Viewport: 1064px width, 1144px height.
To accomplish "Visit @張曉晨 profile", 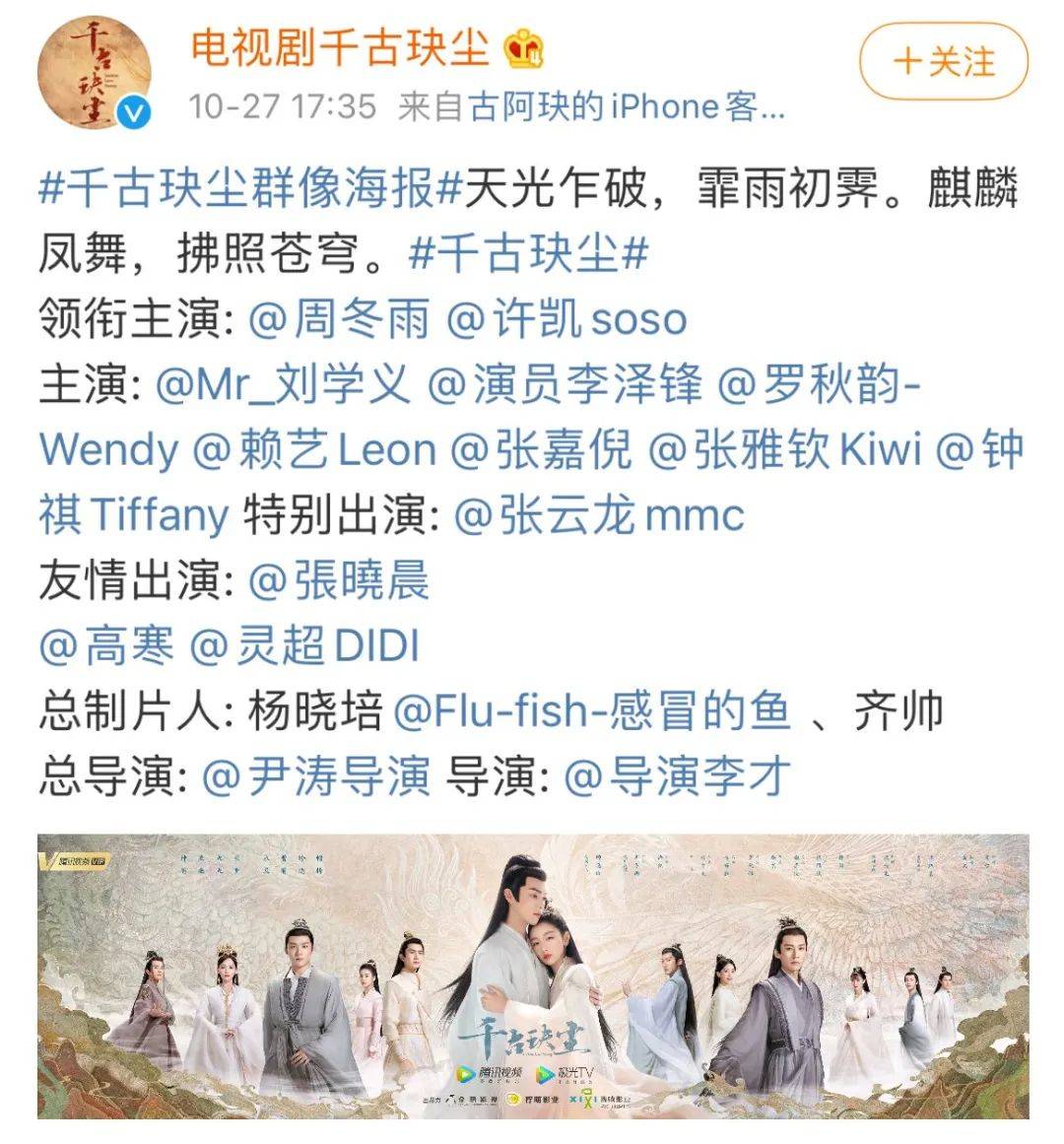I will click(339, 580).
